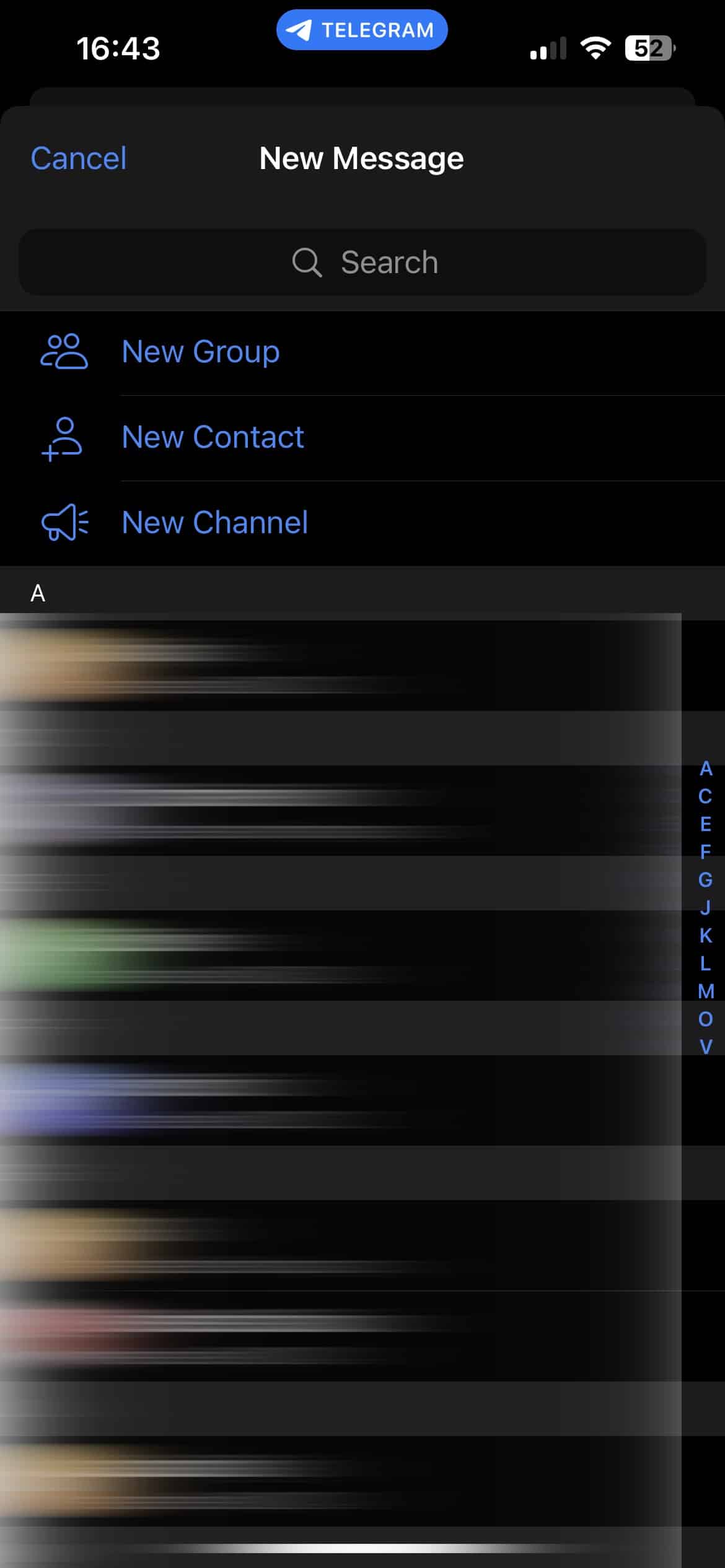Screen dimensions: 725x1568
Task: Jump to letter V in index
Action: click(x=705, y=1047)
